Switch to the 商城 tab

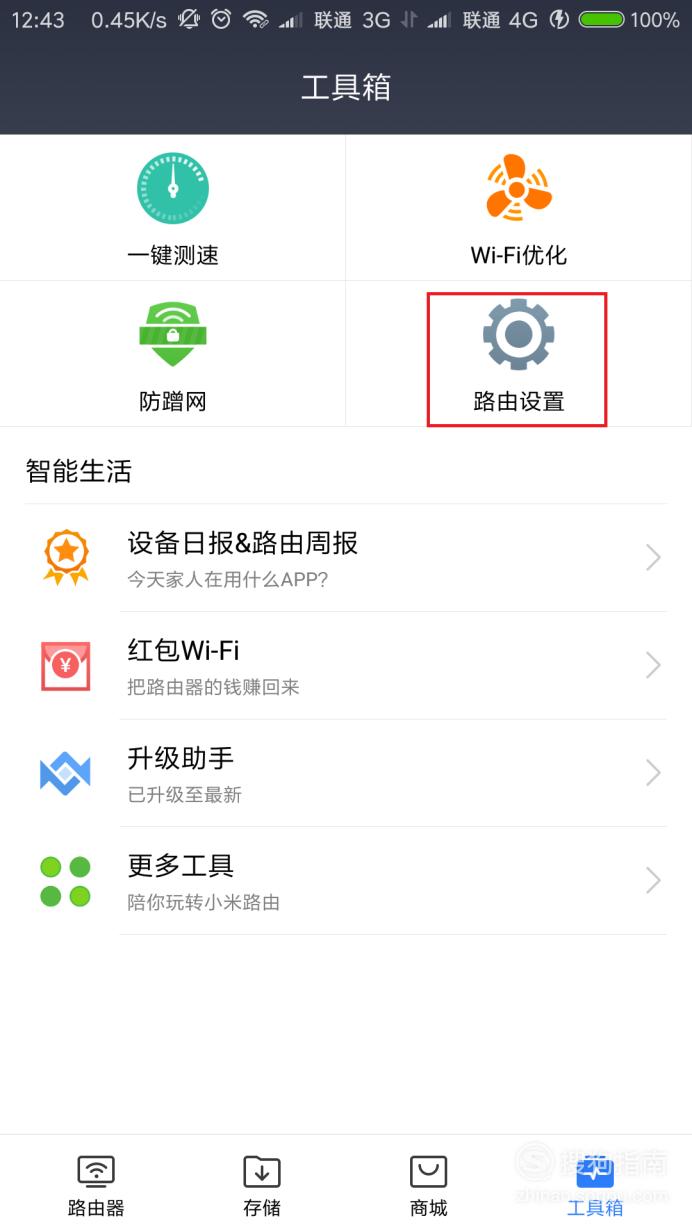point(429,1186)
